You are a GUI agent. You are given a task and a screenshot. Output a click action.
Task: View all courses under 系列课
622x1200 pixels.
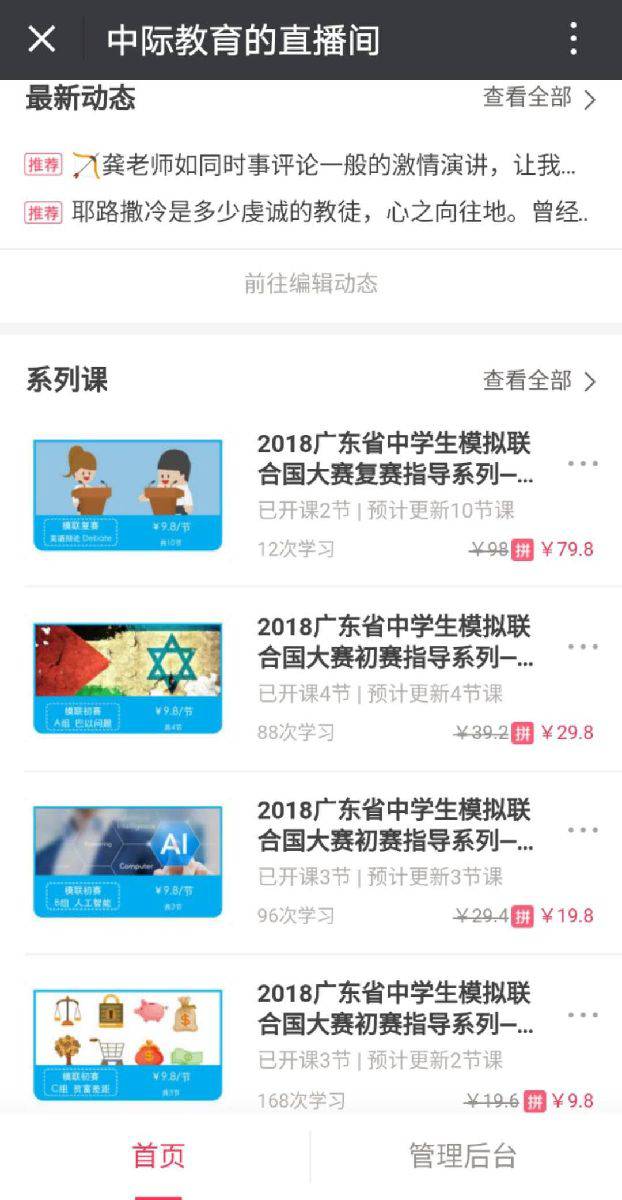coord(540,380)
